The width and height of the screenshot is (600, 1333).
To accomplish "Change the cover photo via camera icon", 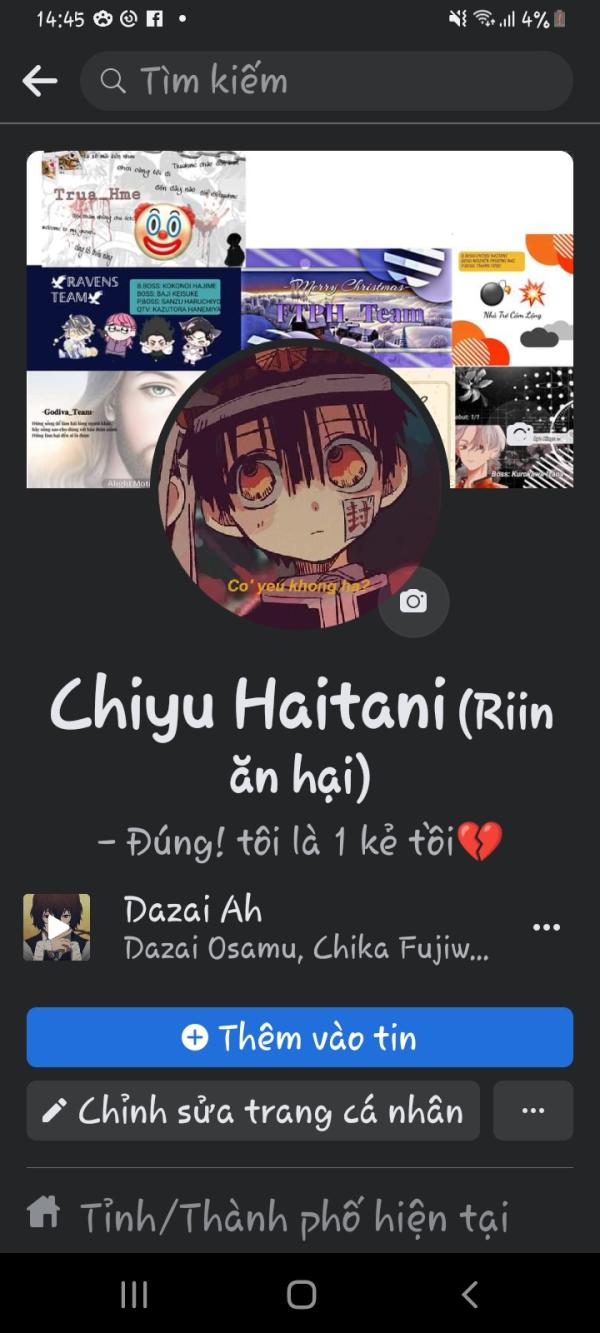I will pyautogui.click(x=519, y=434).
